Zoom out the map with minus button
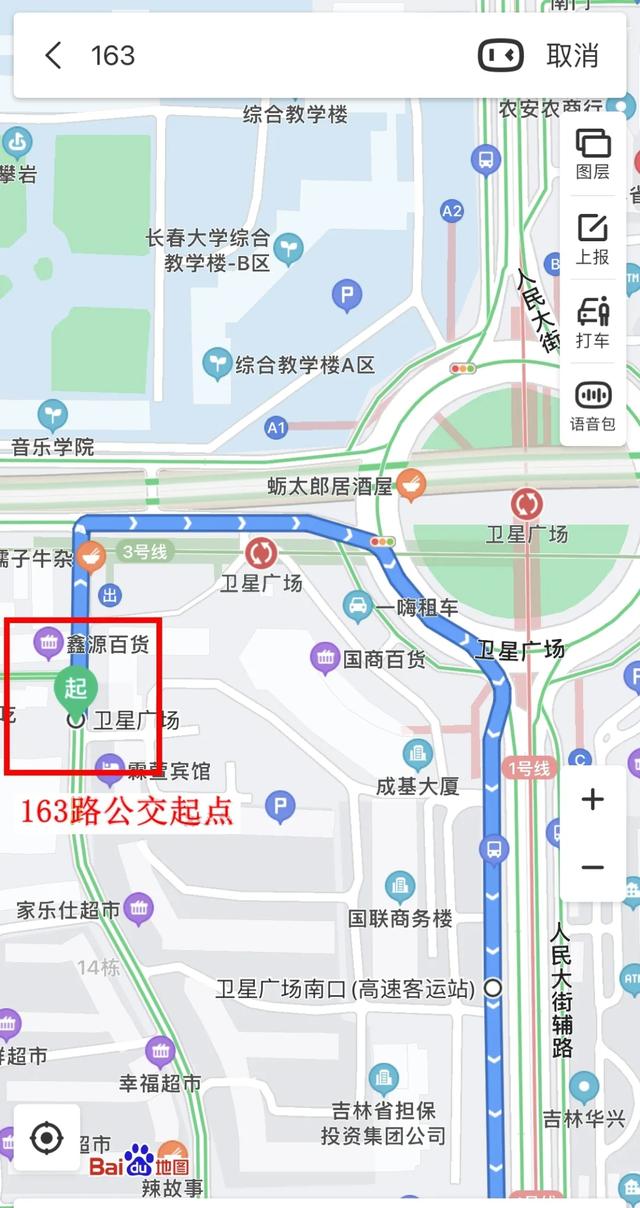The width and height of the screenshot is (640, 1208). point(593,867)
